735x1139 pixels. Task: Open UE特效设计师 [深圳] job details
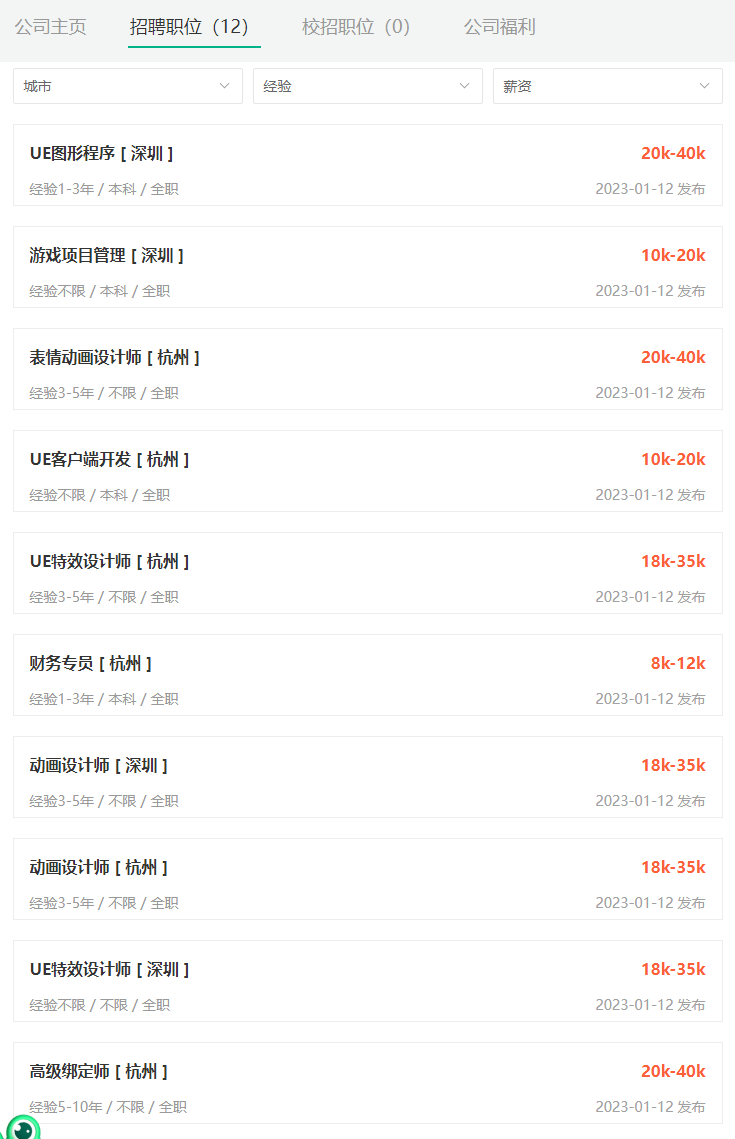point(110,970)
